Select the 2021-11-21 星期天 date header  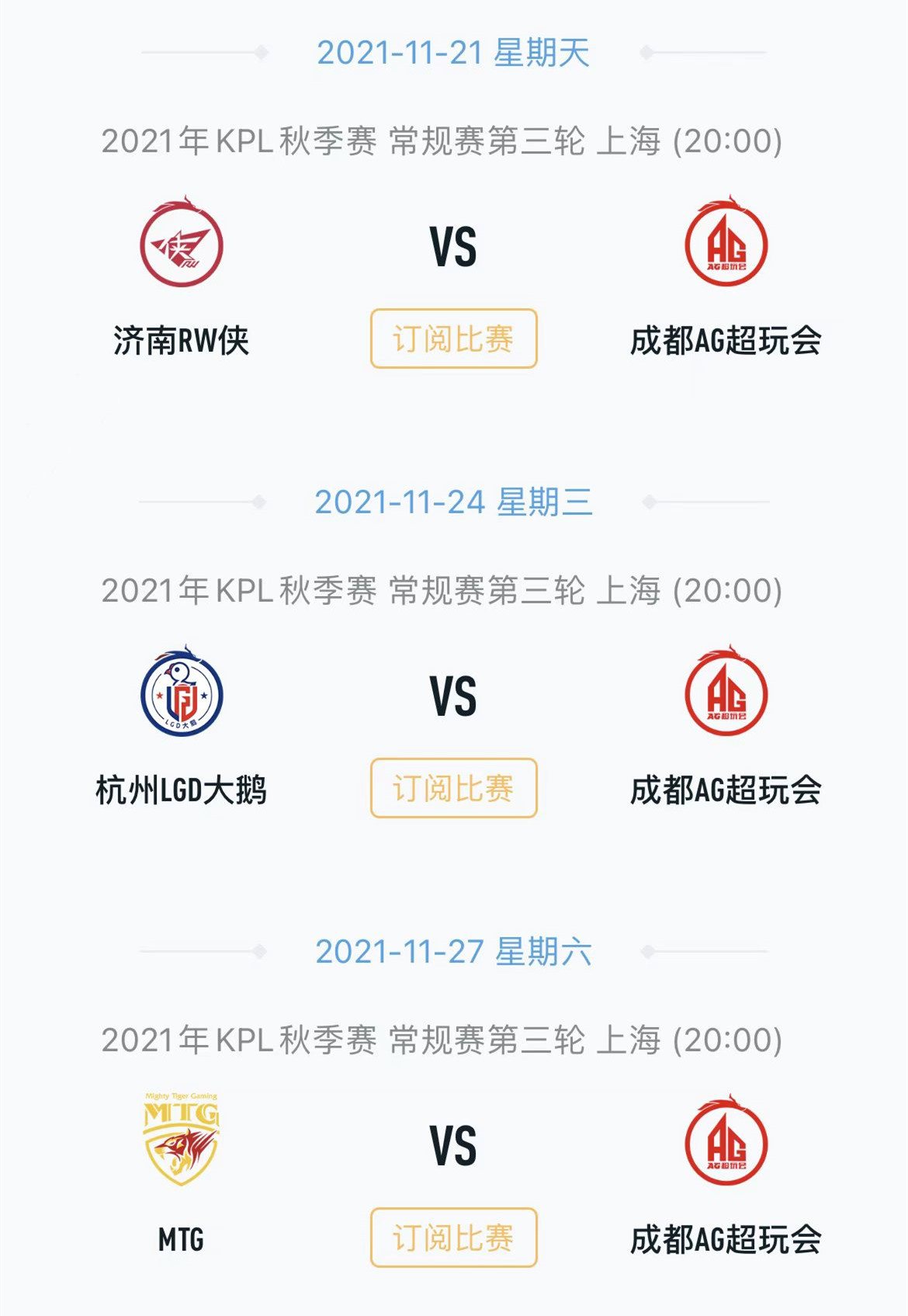[453, 53]
